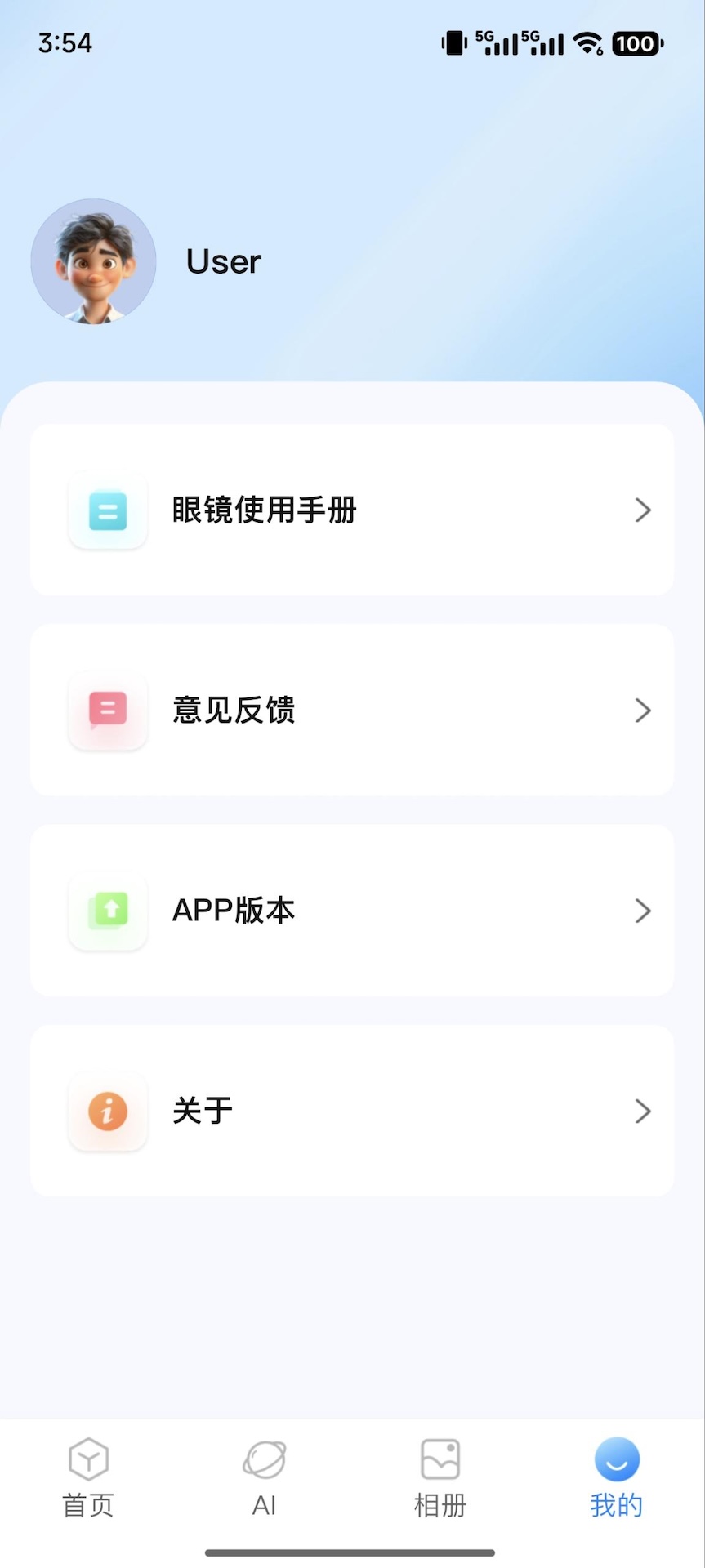Open the 相册 album icon
Viewport: 705px width, 1568px height.
(440, 1459)
